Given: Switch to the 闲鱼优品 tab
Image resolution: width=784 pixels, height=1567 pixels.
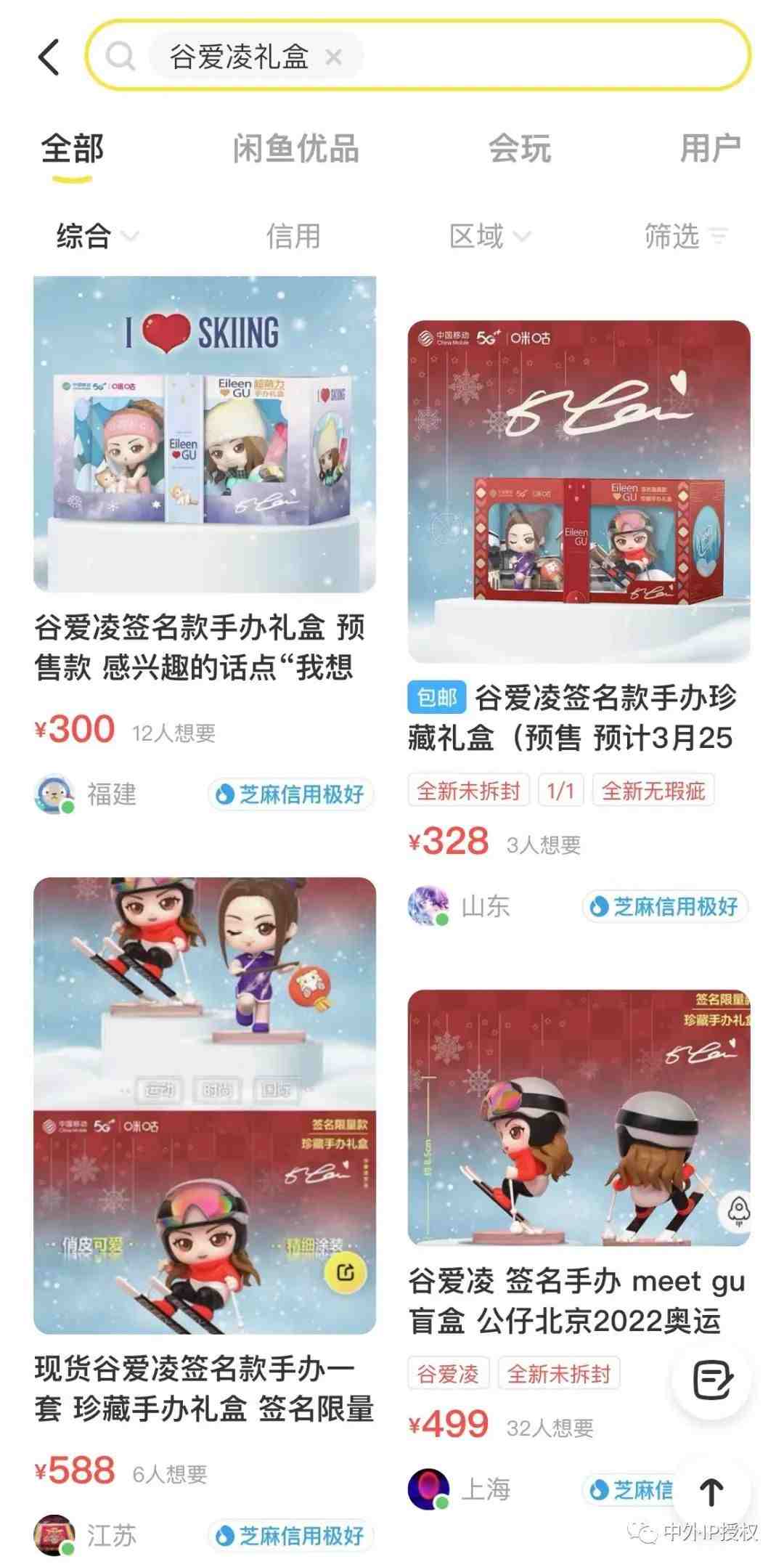Looking at the screenshot, I should pos(295,150).
